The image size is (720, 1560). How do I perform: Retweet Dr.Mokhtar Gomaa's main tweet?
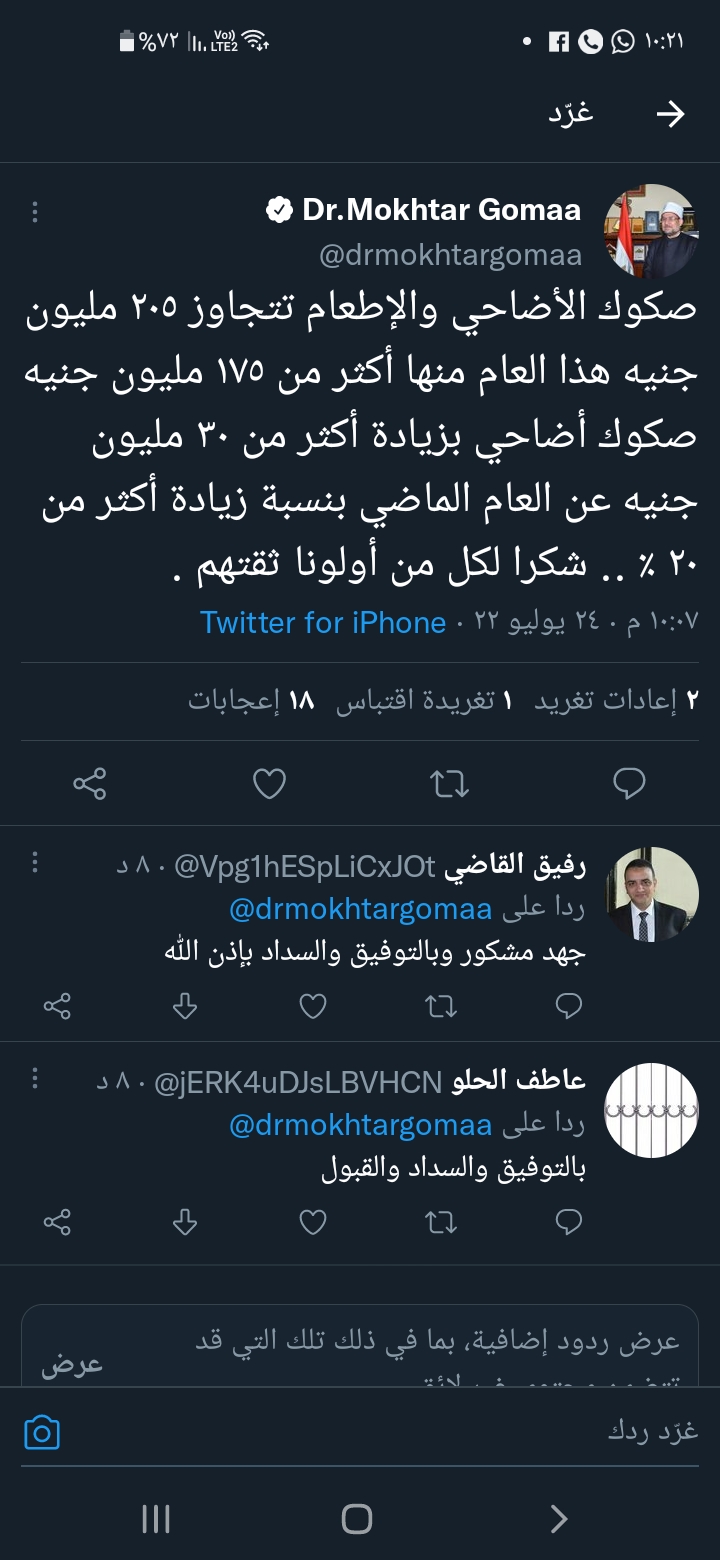tap(450, 784)
